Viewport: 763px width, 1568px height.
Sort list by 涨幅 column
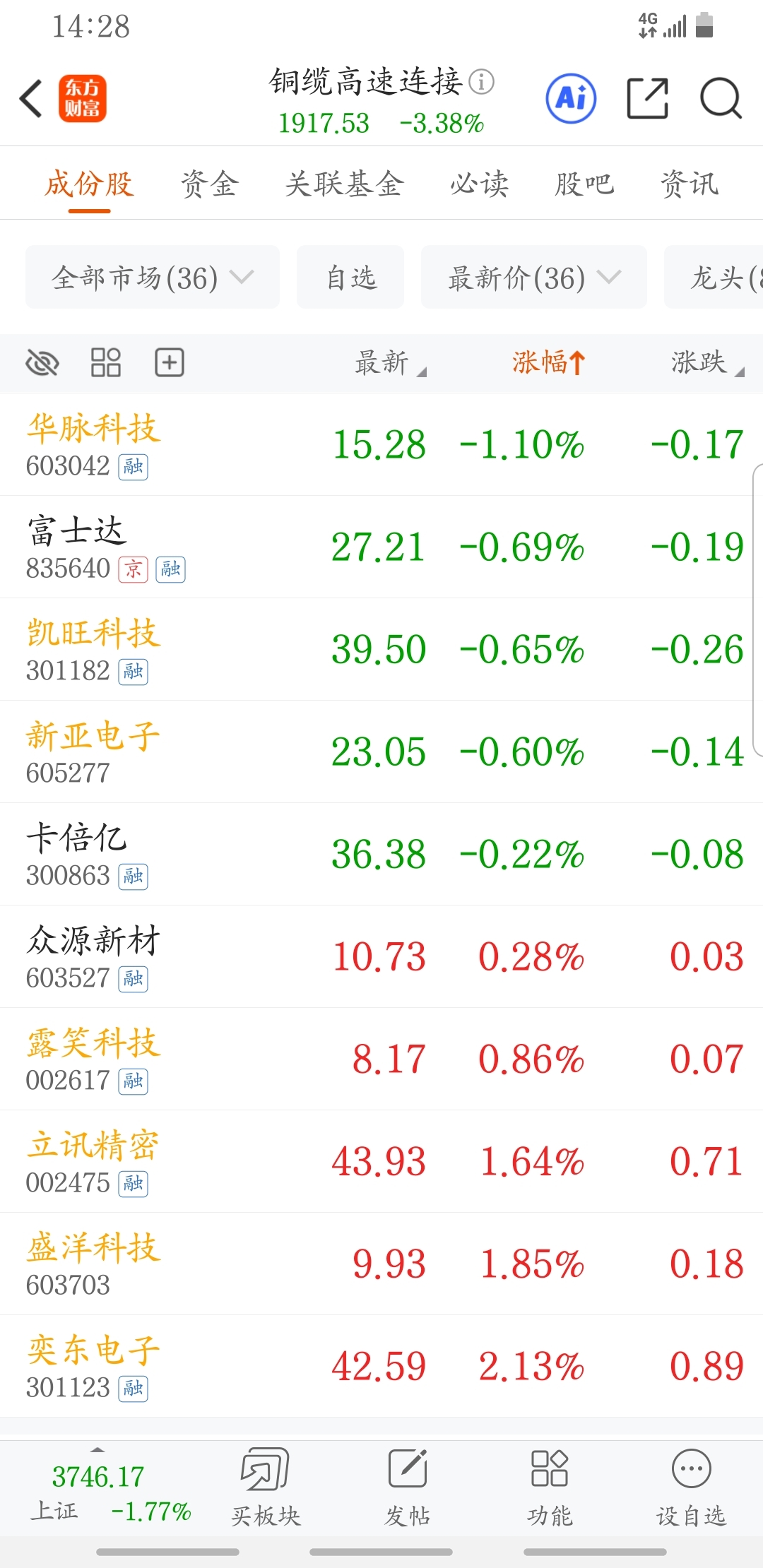tap(549, 363)
